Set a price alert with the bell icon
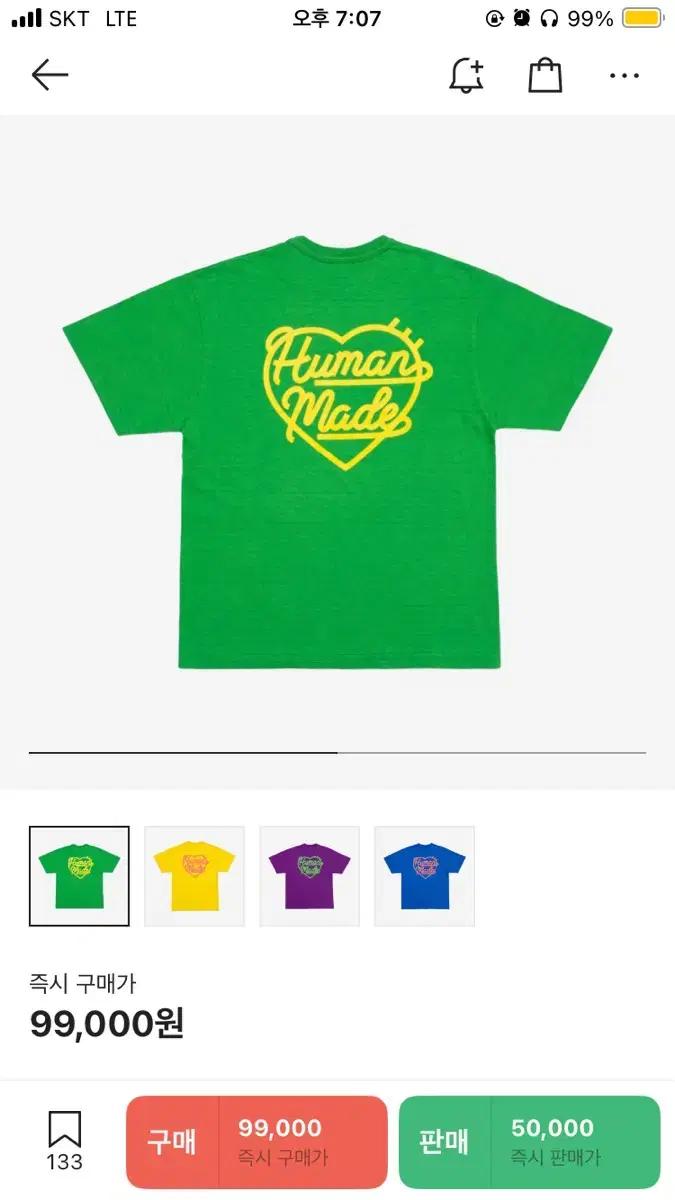This screenshot has width=675, height=1200. point(466,75)
